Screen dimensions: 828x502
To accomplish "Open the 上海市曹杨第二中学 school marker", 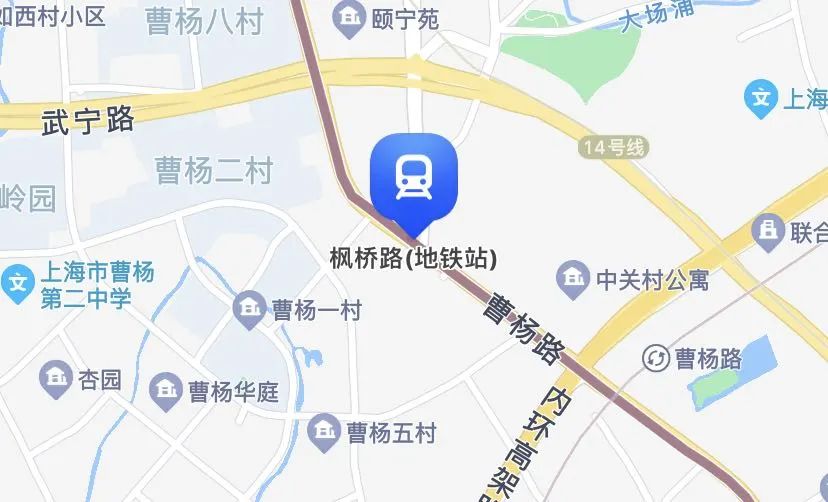I will (x=18, y=282).
